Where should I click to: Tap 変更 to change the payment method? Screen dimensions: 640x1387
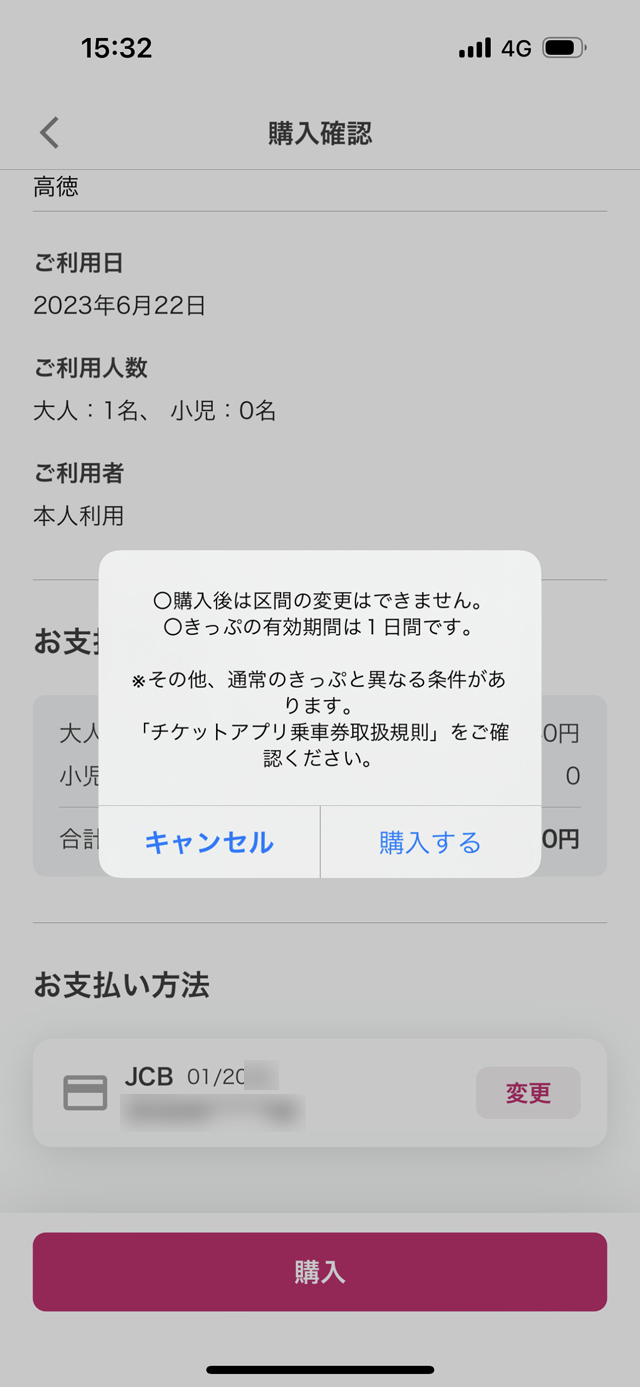tap(528, 1093)
